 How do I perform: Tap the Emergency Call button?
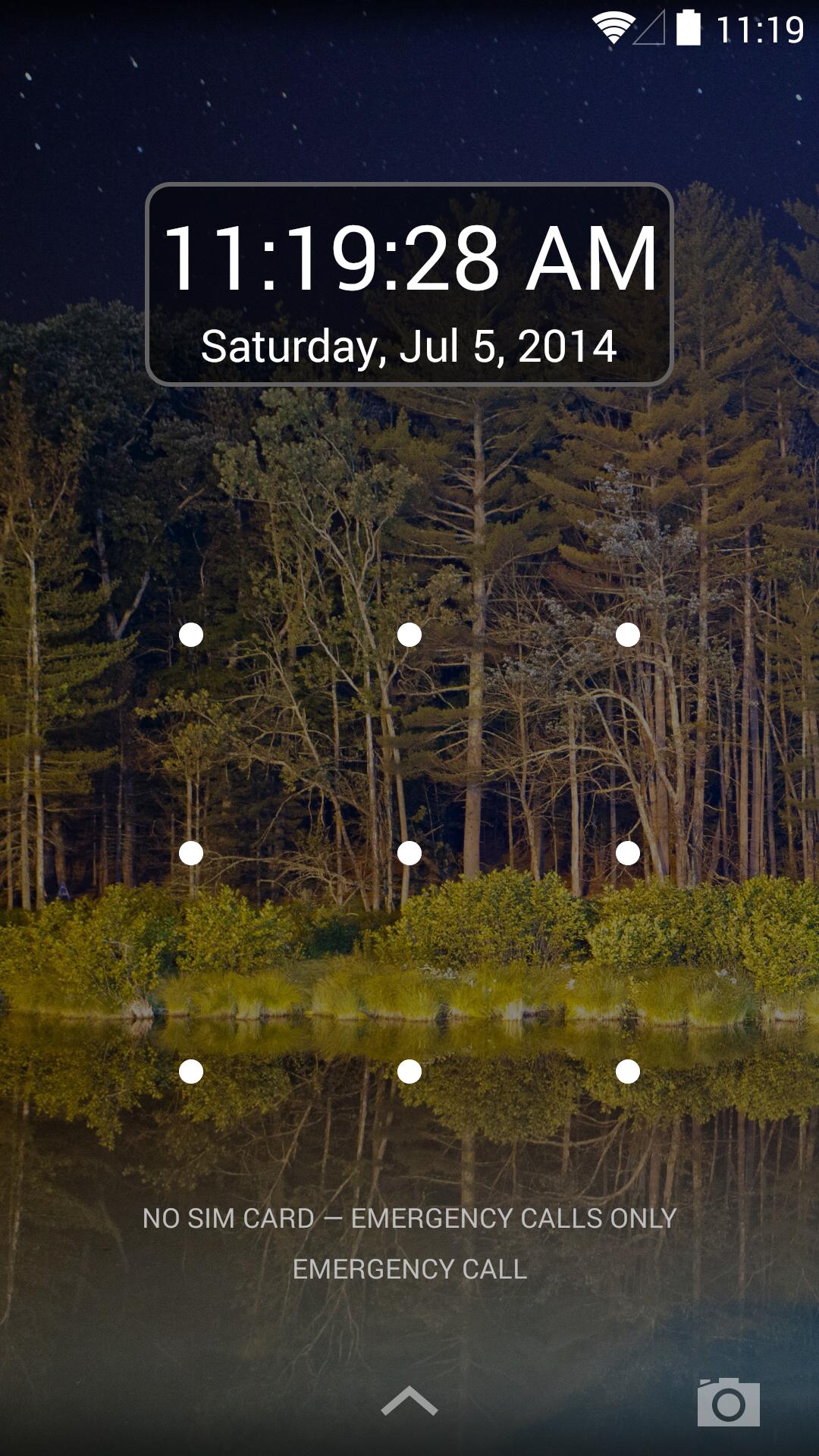coord(409,1269)
